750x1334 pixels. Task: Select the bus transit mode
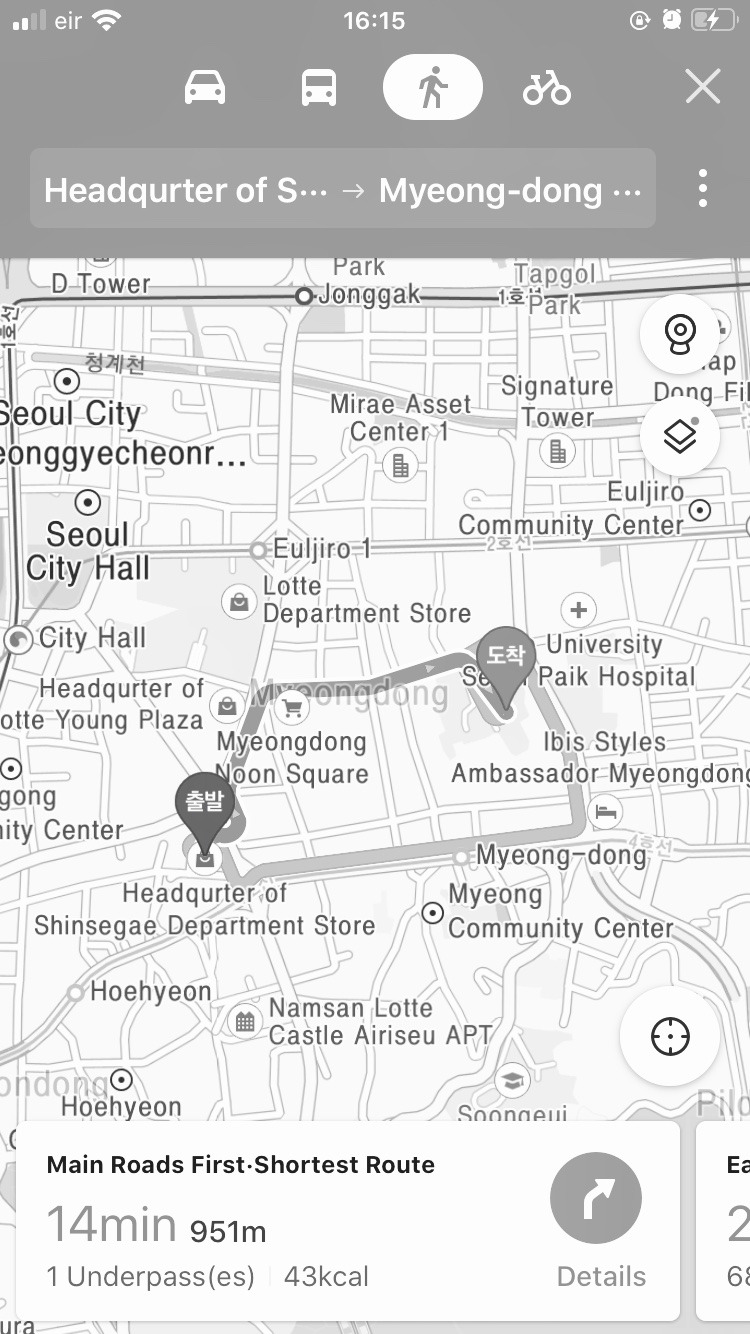point(319,88)
